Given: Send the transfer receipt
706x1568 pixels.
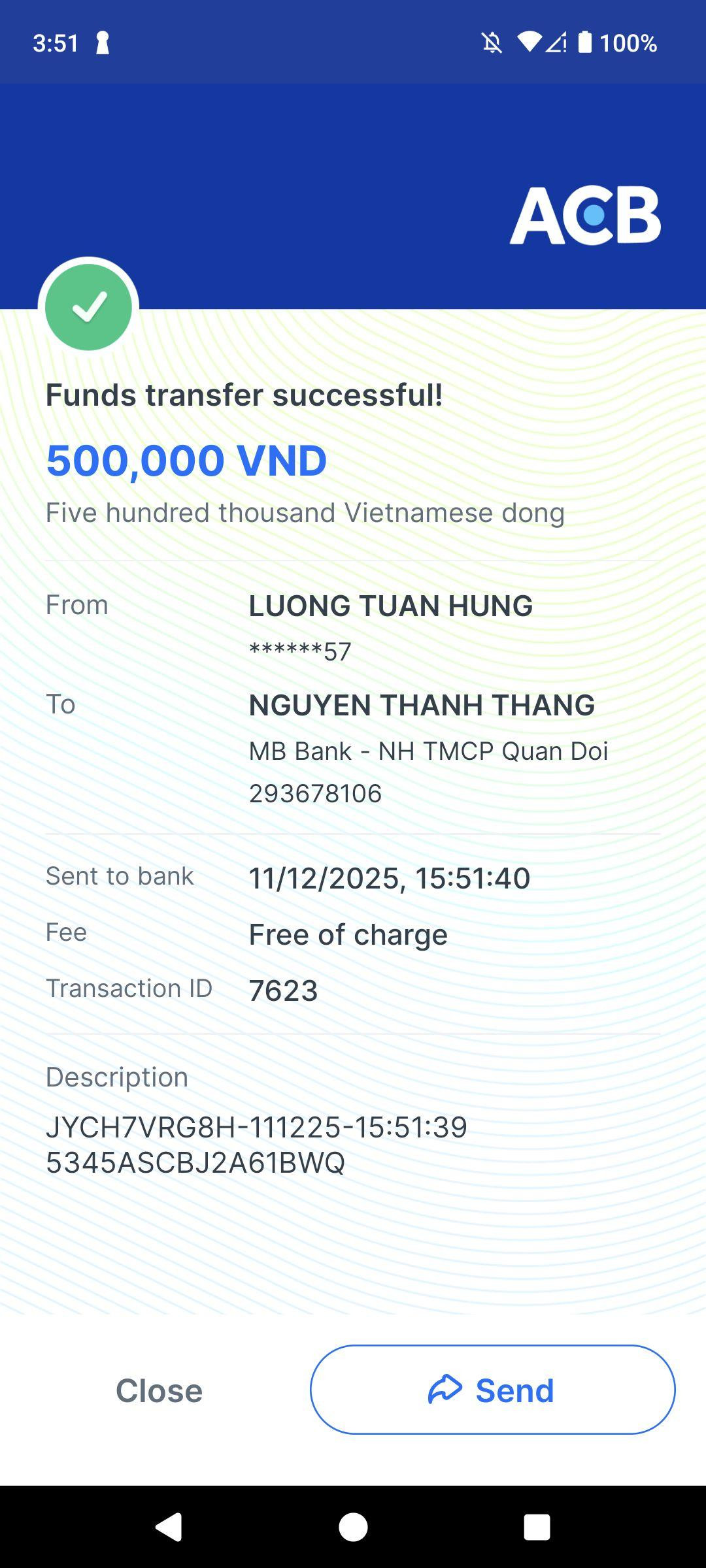Looking at the screenshot, I should click(492, 1390).
